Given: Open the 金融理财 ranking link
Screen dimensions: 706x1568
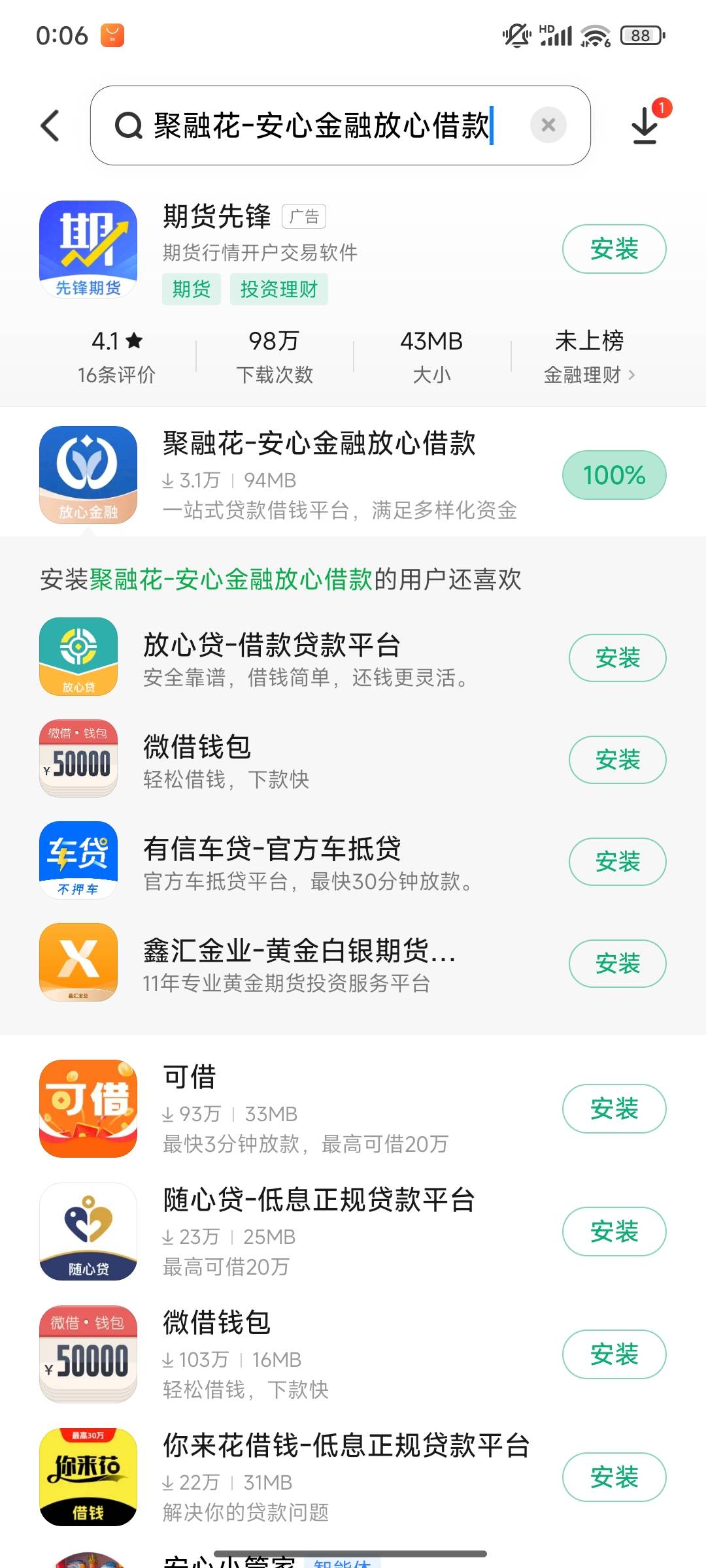Looking at the screenshot, I should (x=589, y=375).
